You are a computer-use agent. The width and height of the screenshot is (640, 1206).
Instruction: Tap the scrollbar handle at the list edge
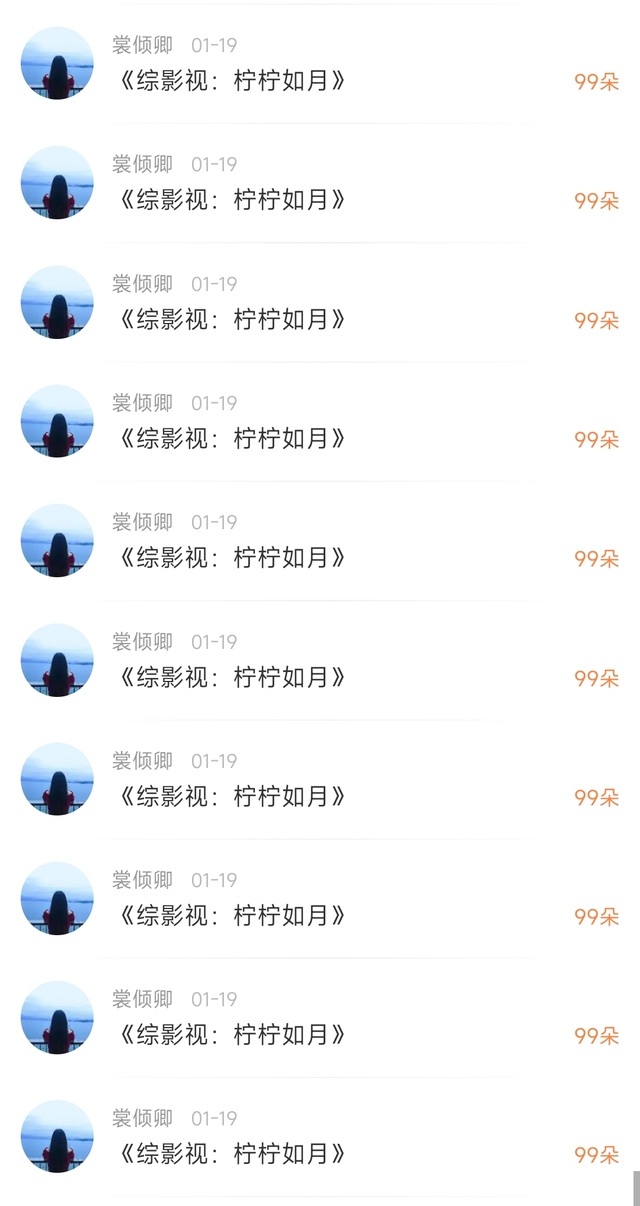636,1188
